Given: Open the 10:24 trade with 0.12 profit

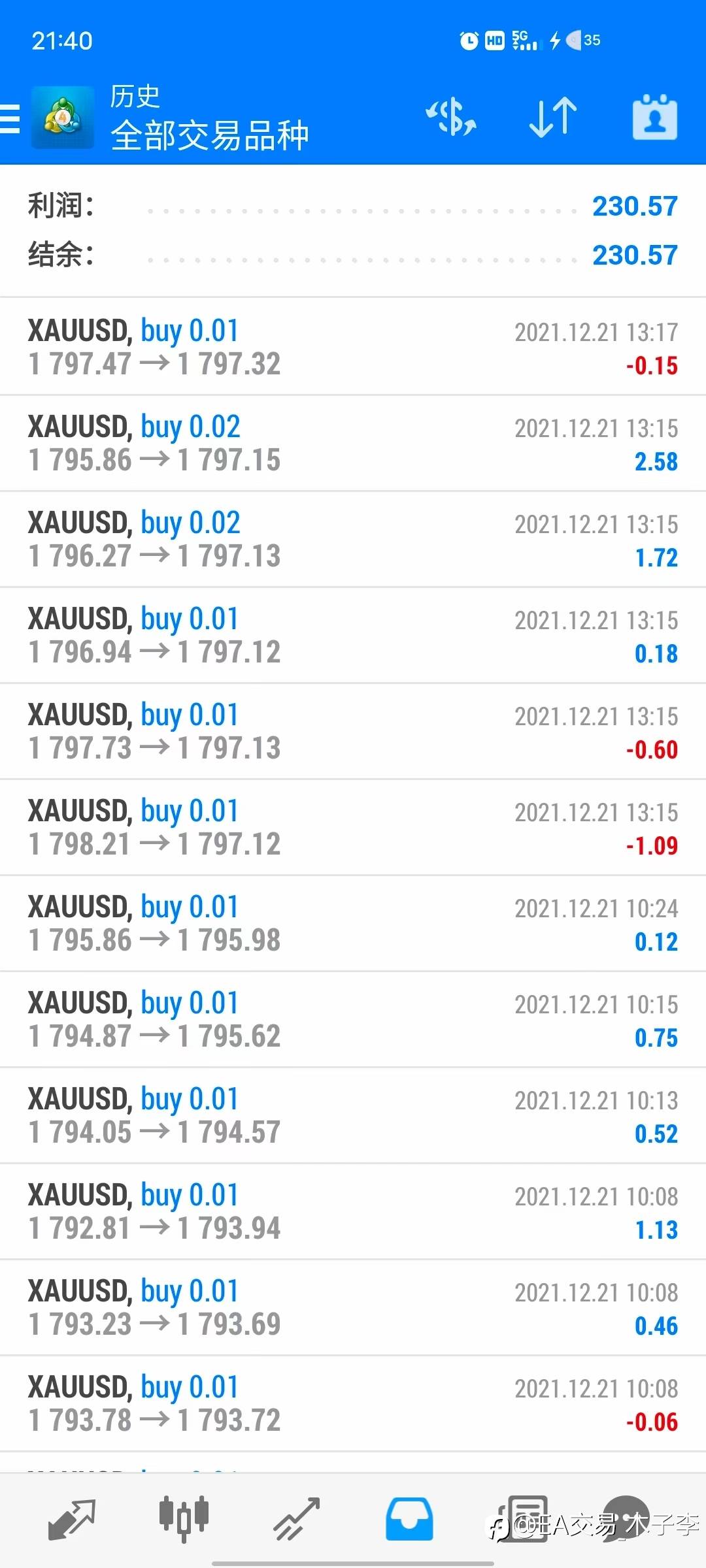Looking at the screenshot, I should (353, 923).
